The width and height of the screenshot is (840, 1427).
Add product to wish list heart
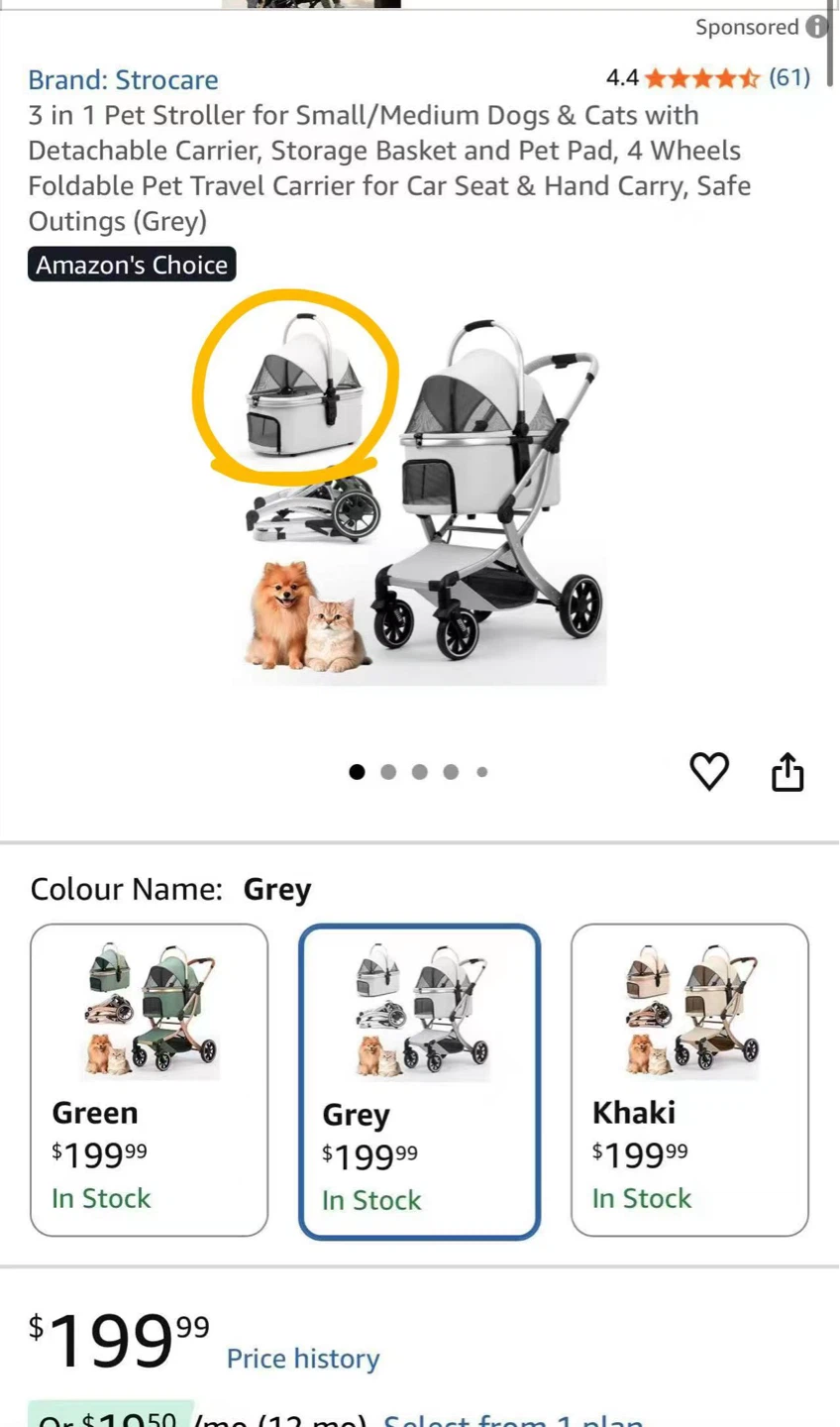click(709, 771)
